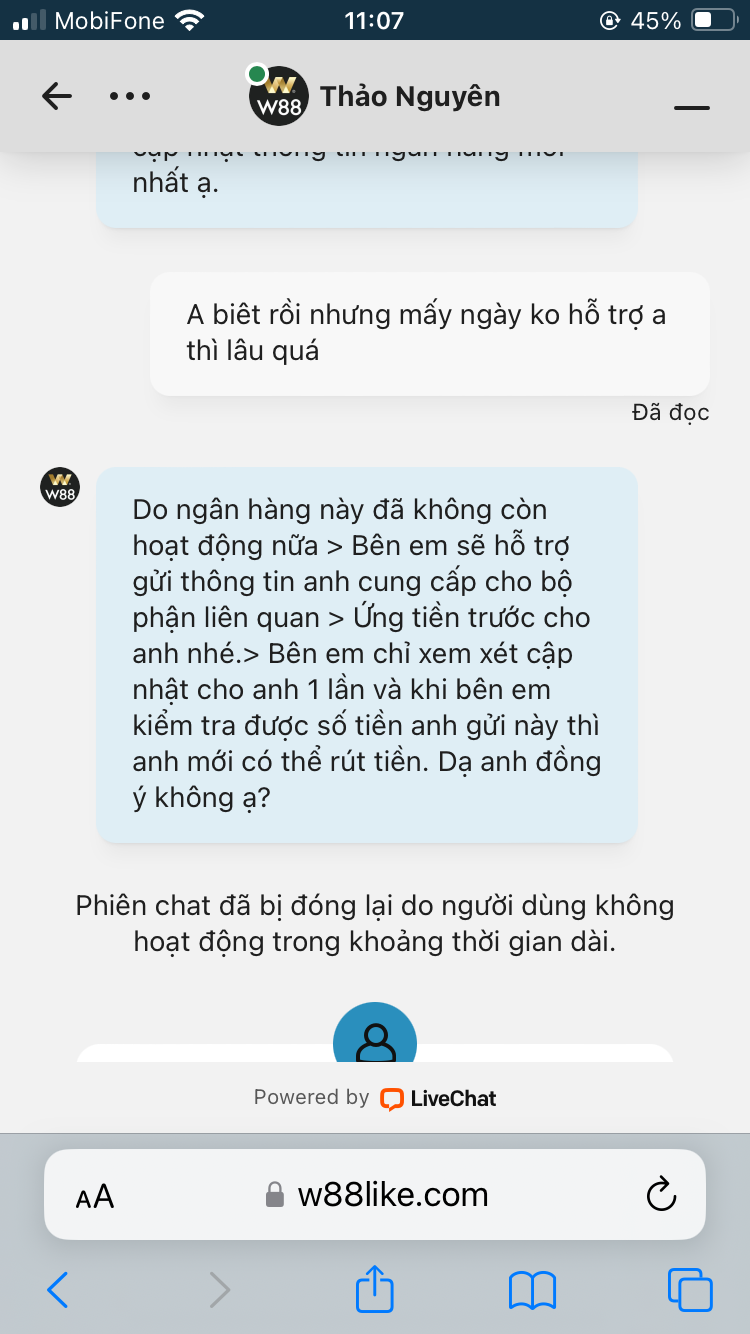Open Safari bookmarks
The width and height of the screenshot is (750, 1334).
point(532,1290)
